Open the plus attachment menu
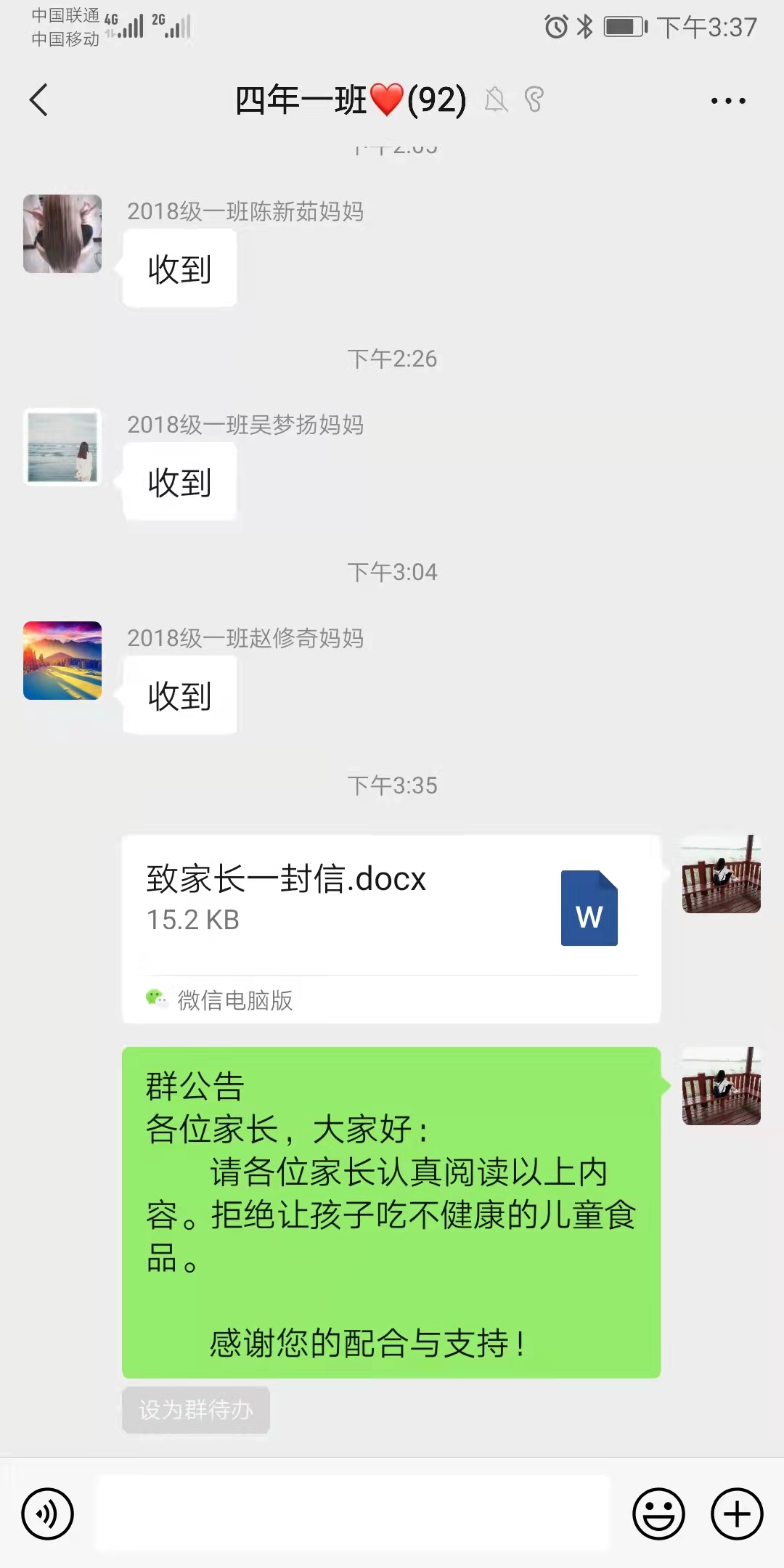 pyautogui.click(x=737, y=1514)
